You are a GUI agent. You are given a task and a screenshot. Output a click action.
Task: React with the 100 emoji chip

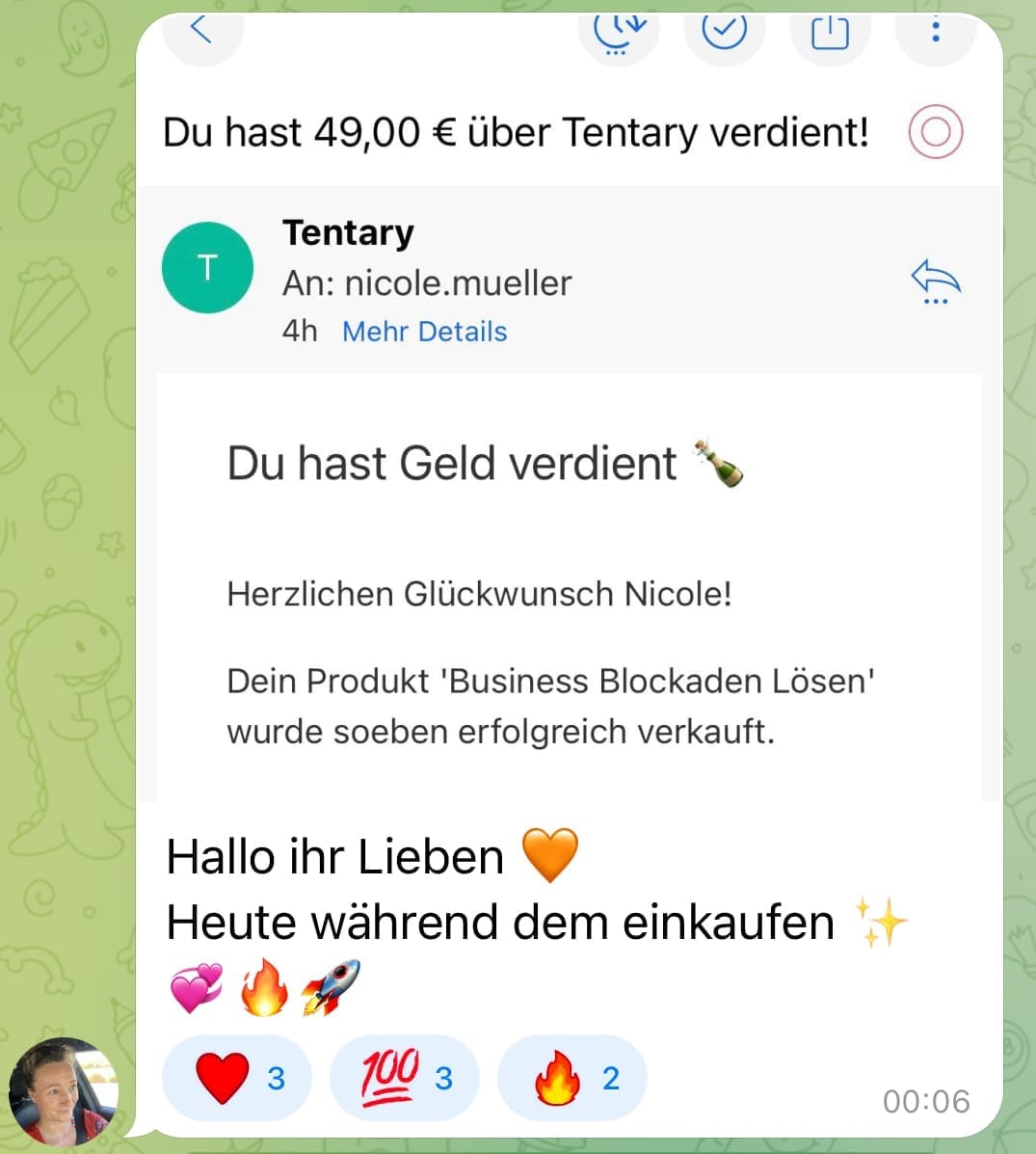pyautogui.click(x=404, y=1078)
